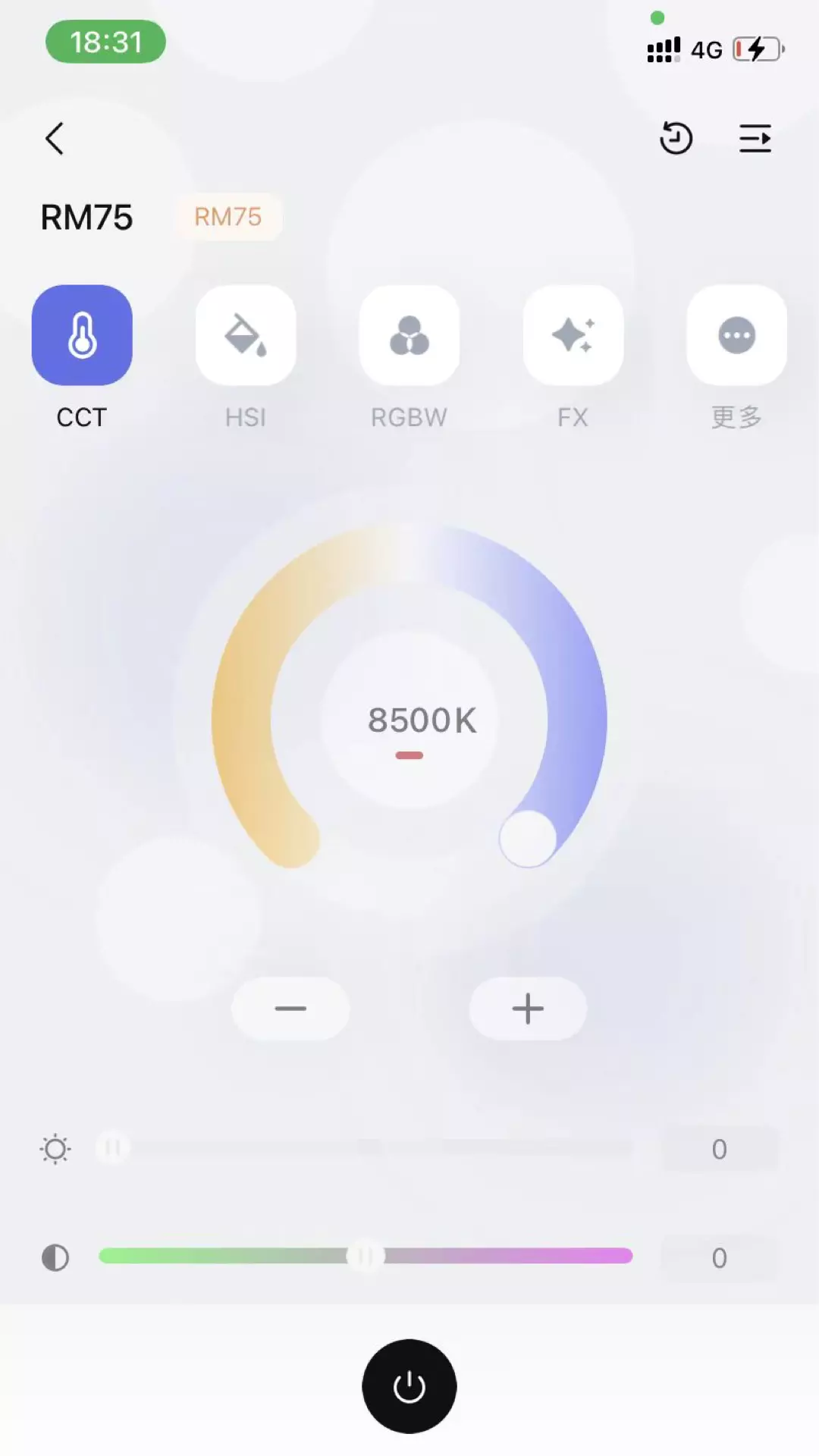This screenshot has width=819, height=1456.
Task: Switch to the HSI mode
Action: tap(246, 335)
